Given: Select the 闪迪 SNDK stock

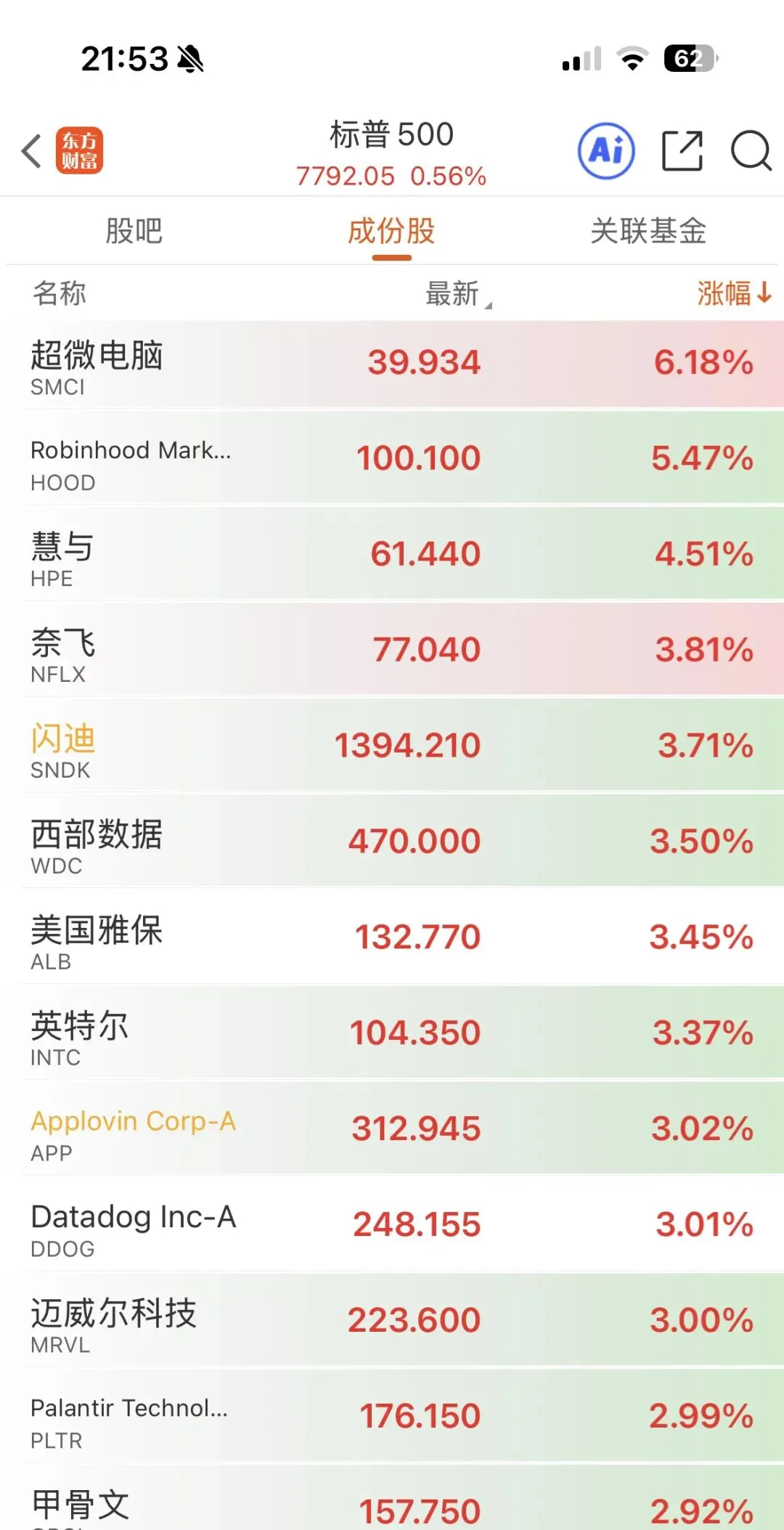Looking at the screenshot, I should tap(392, 747).
